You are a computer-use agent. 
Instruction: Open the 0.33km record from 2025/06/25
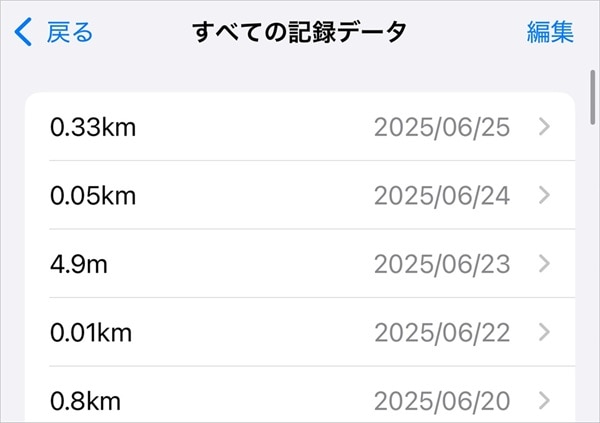300,127
